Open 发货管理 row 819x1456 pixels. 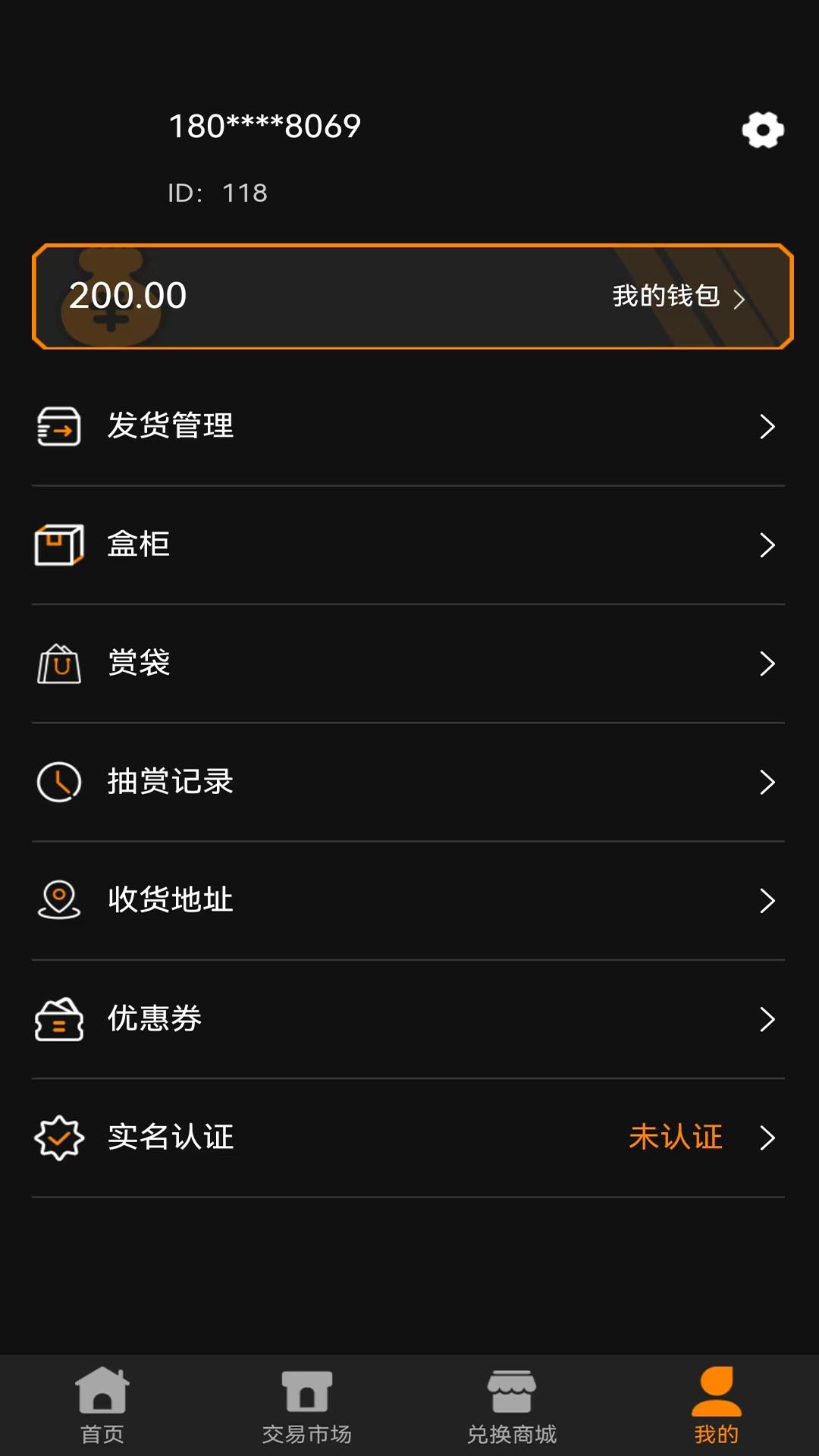(x=408, y=426)
